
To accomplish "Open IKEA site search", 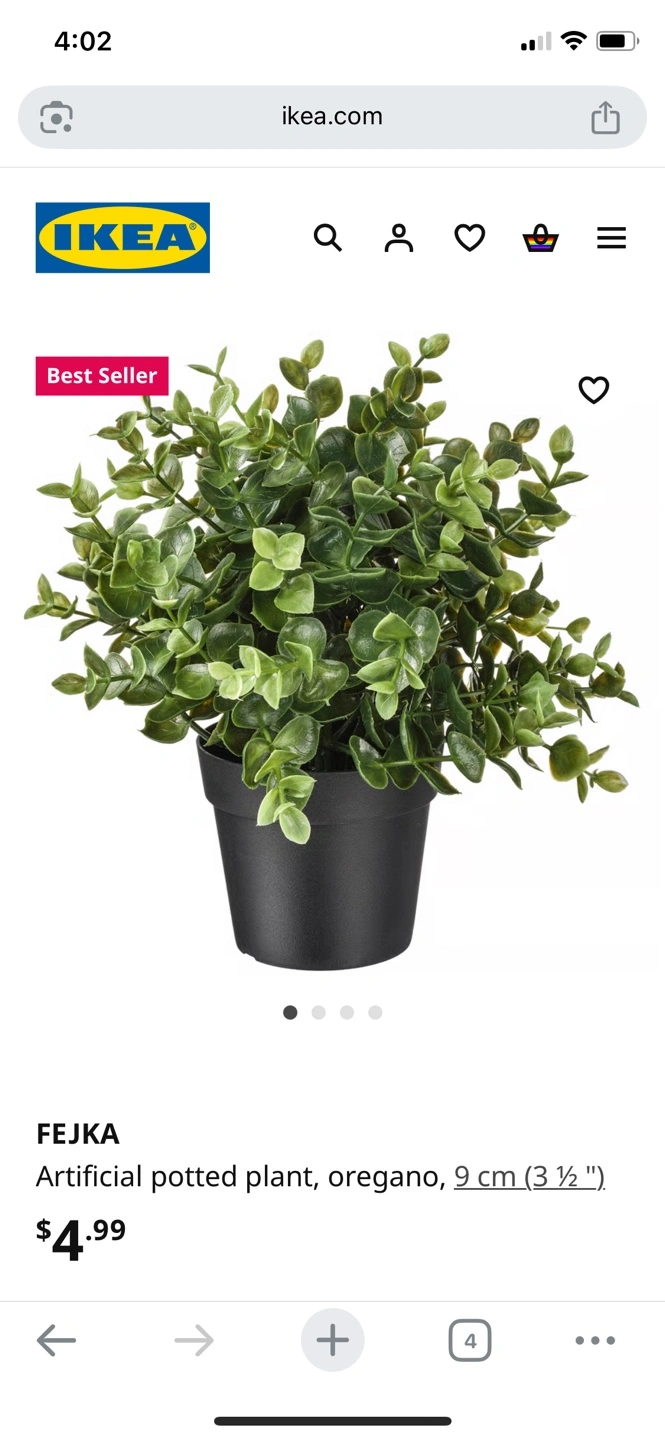I will click(328, 238).
